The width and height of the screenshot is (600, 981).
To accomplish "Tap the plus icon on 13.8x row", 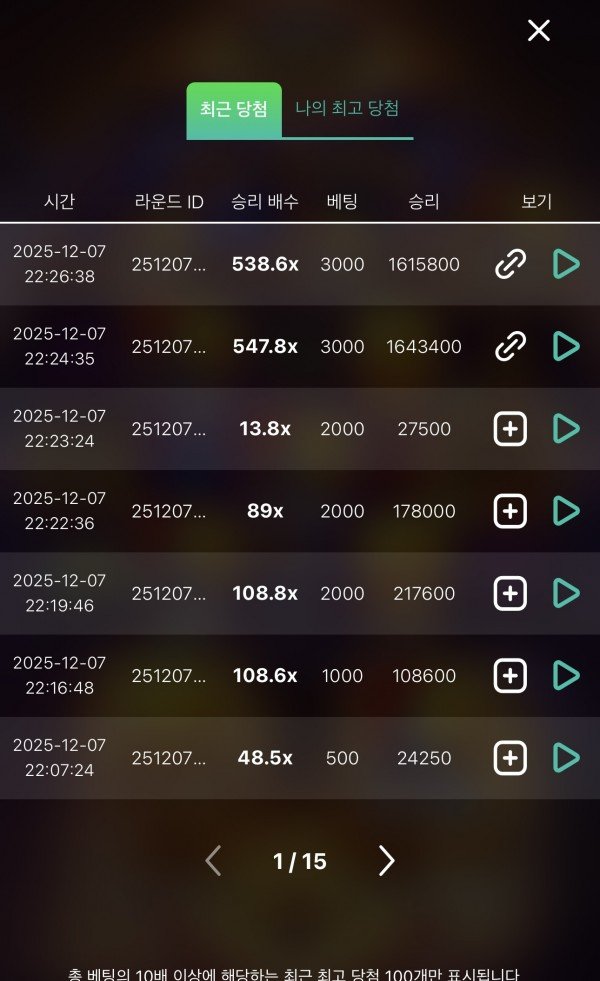I will pyautogui.click(x=511, y=429).
